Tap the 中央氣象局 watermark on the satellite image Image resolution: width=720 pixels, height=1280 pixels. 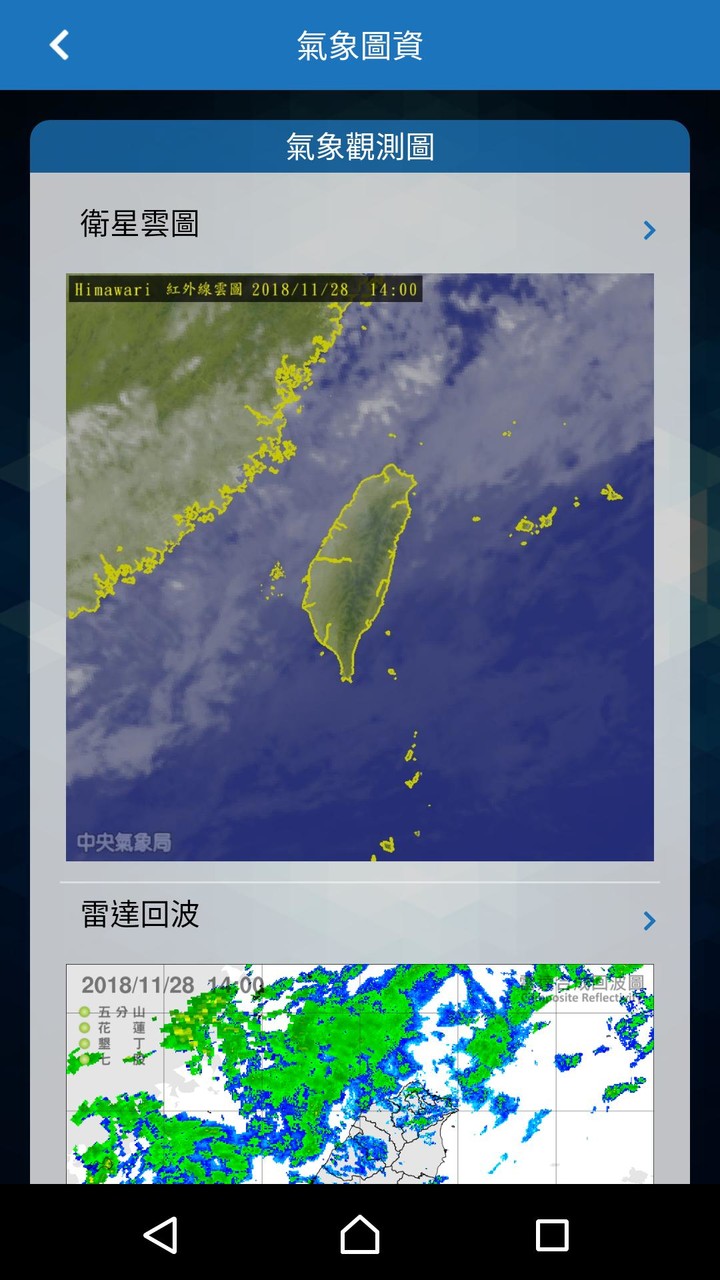coord(122,842)
